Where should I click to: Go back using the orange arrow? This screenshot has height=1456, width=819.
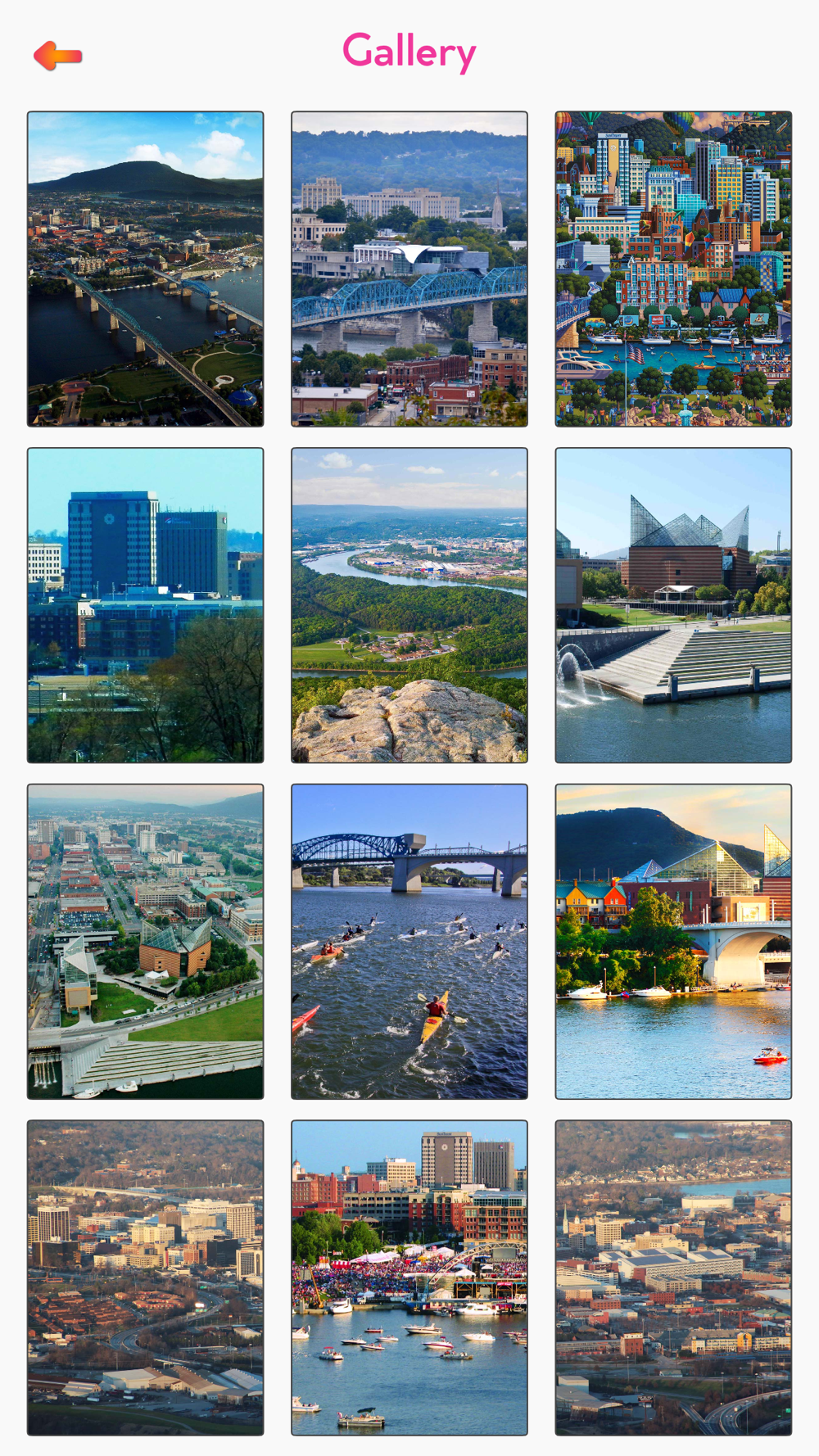pos(57,56)
